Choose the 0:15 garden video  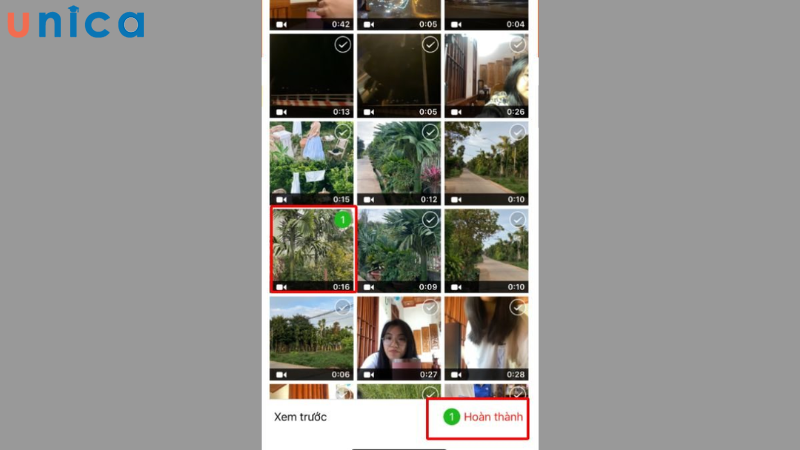(311, 162)
